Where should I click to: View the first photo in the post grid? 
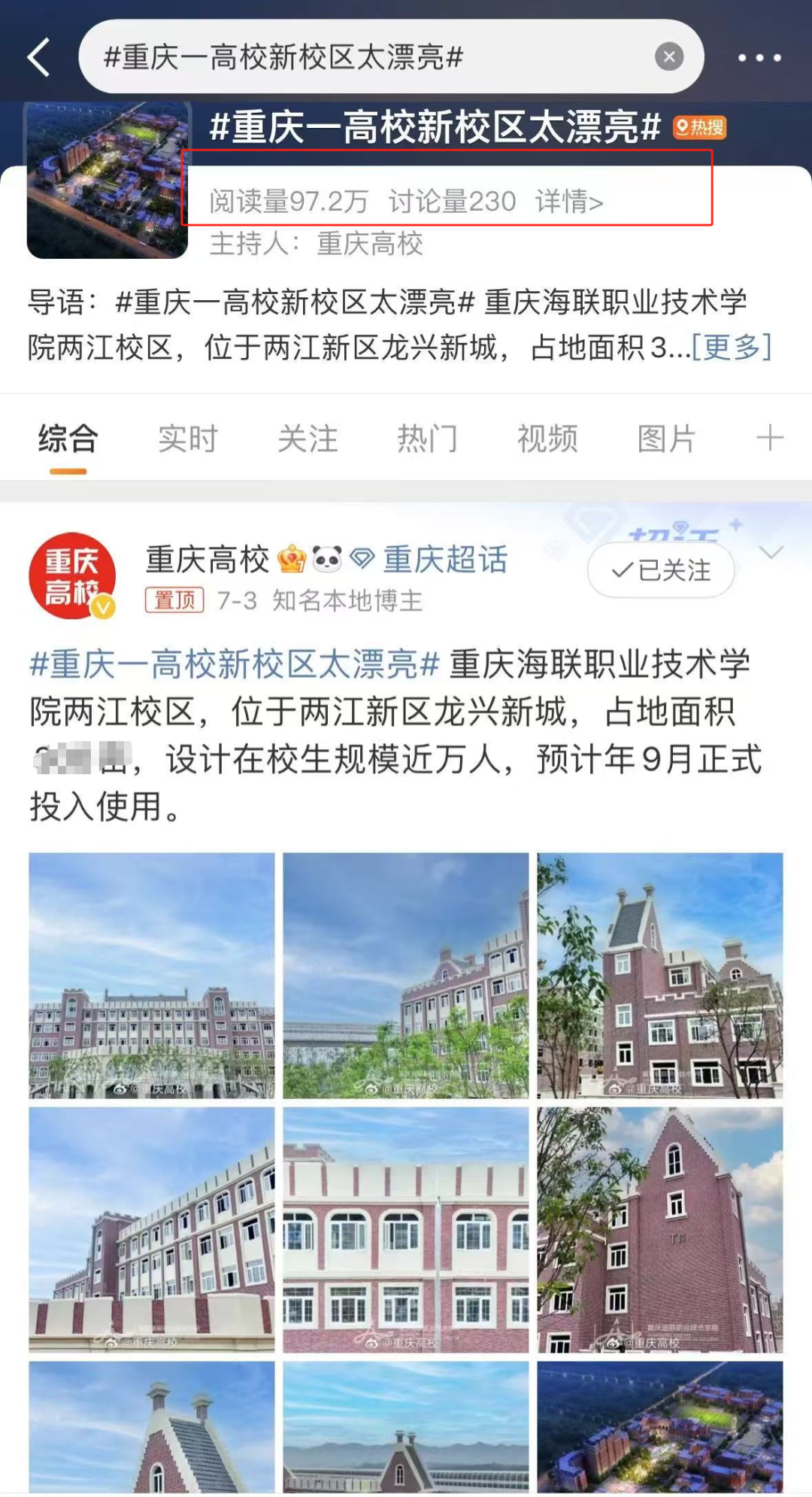click(x=152, y=975)
